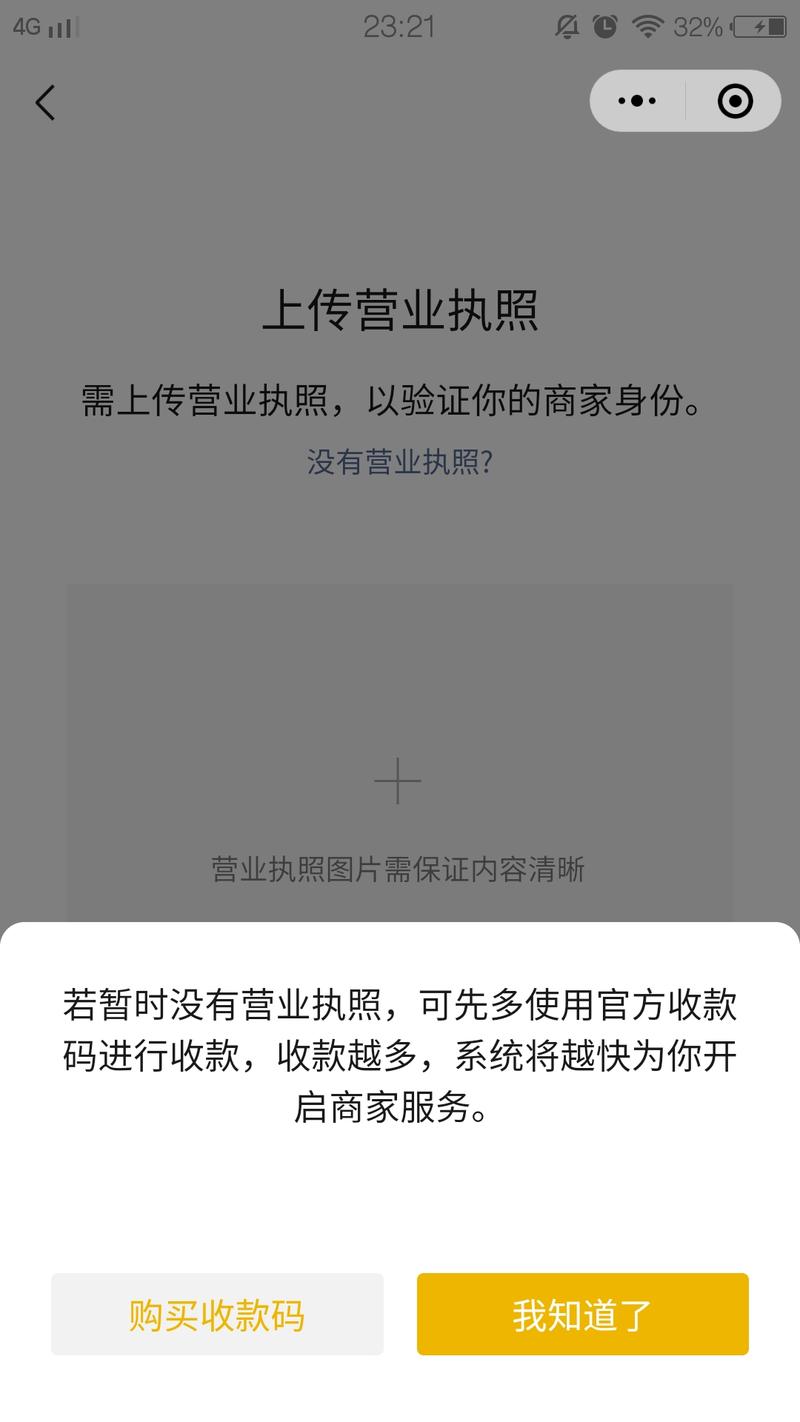Dismiss the dialog with 我知道了
The width and height of the screenshot is (800, 1422).
point(581,1315)
